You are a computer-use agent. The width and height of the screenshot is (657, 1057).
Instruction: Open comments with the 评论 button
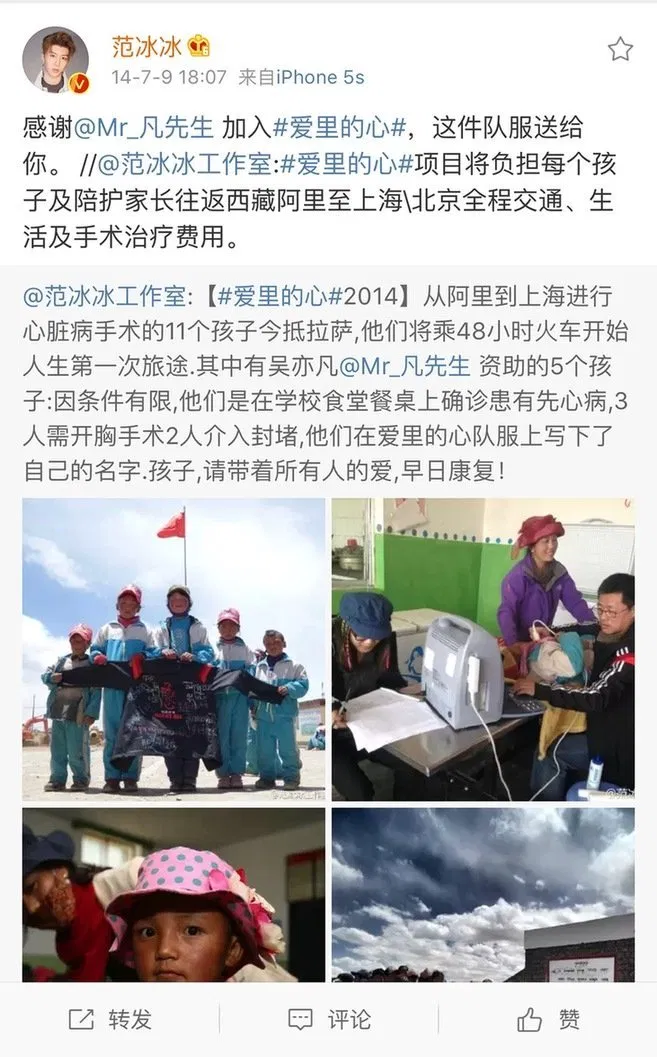click(328, 1019)
